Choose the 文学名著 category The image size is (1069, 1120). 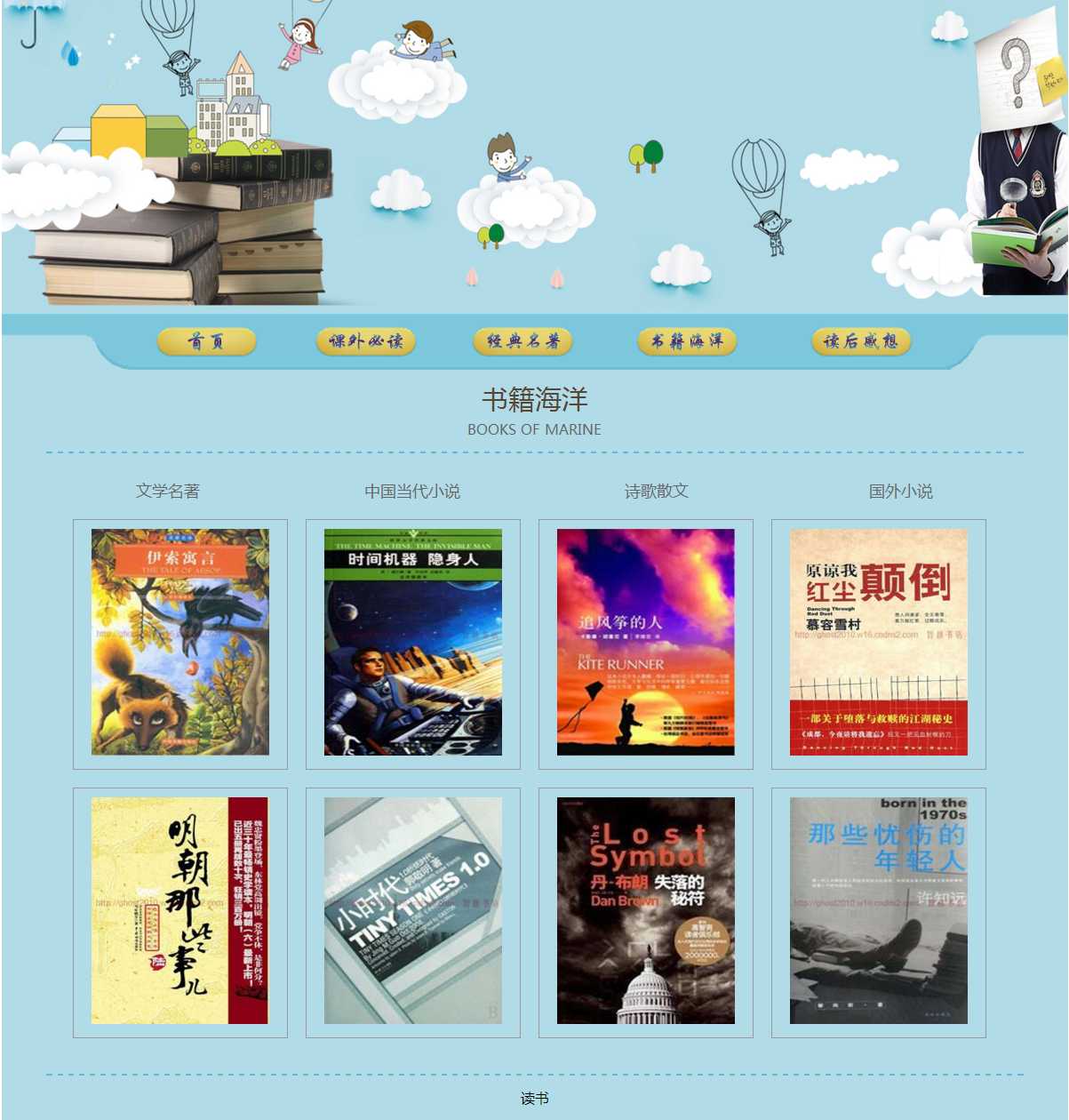click(x=168, y=491)
